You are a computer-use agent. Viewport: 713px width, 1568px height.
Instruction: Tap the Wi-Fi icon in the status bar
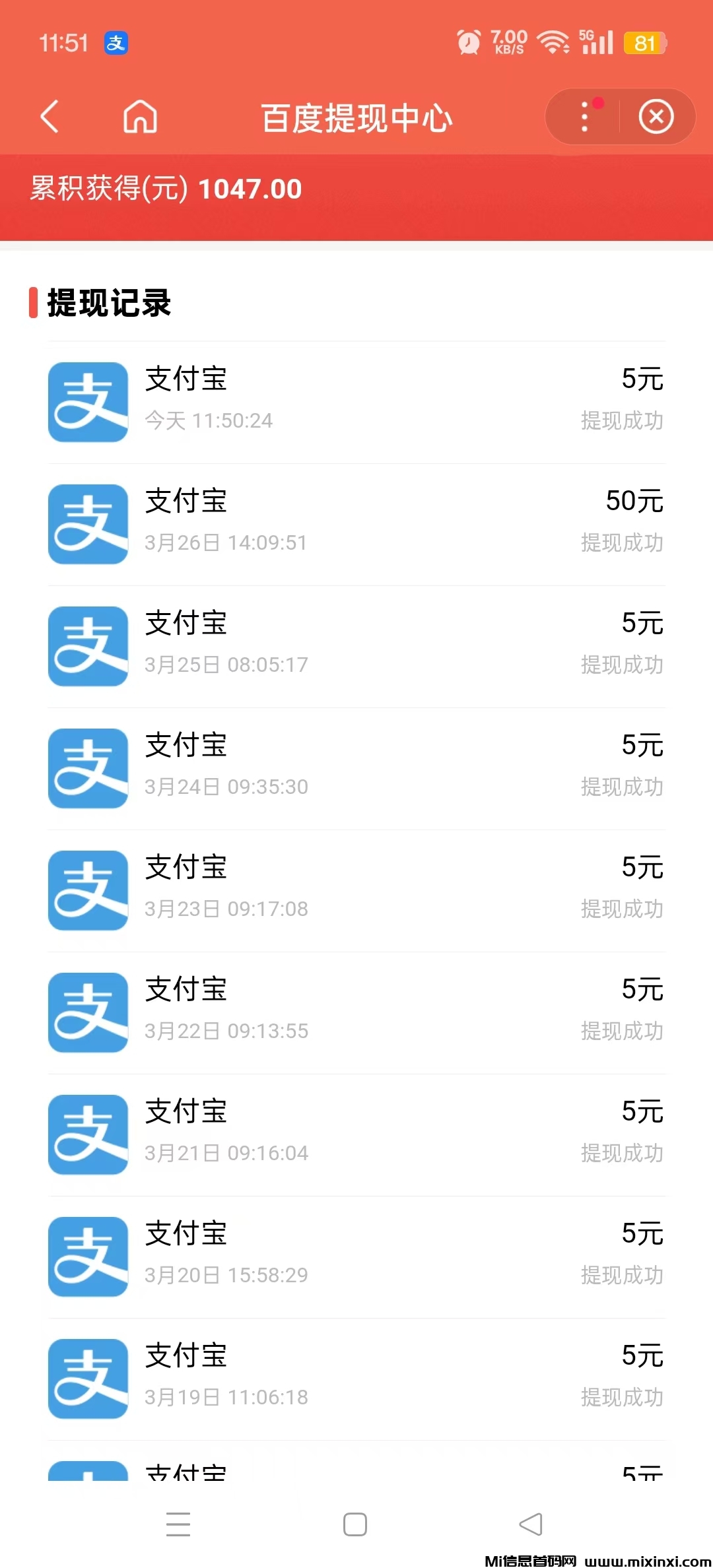point(553,43)
